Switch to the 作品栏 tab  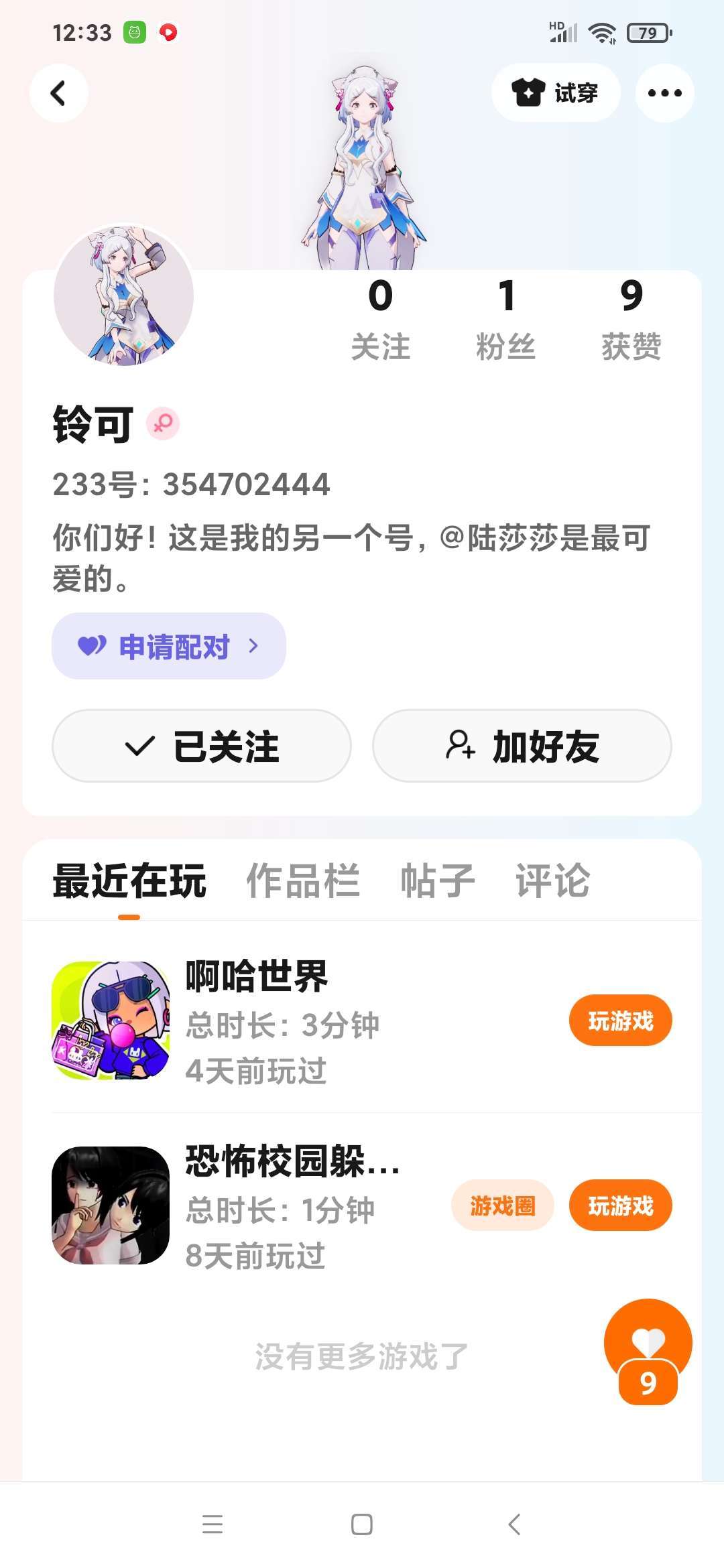point(303,880)
